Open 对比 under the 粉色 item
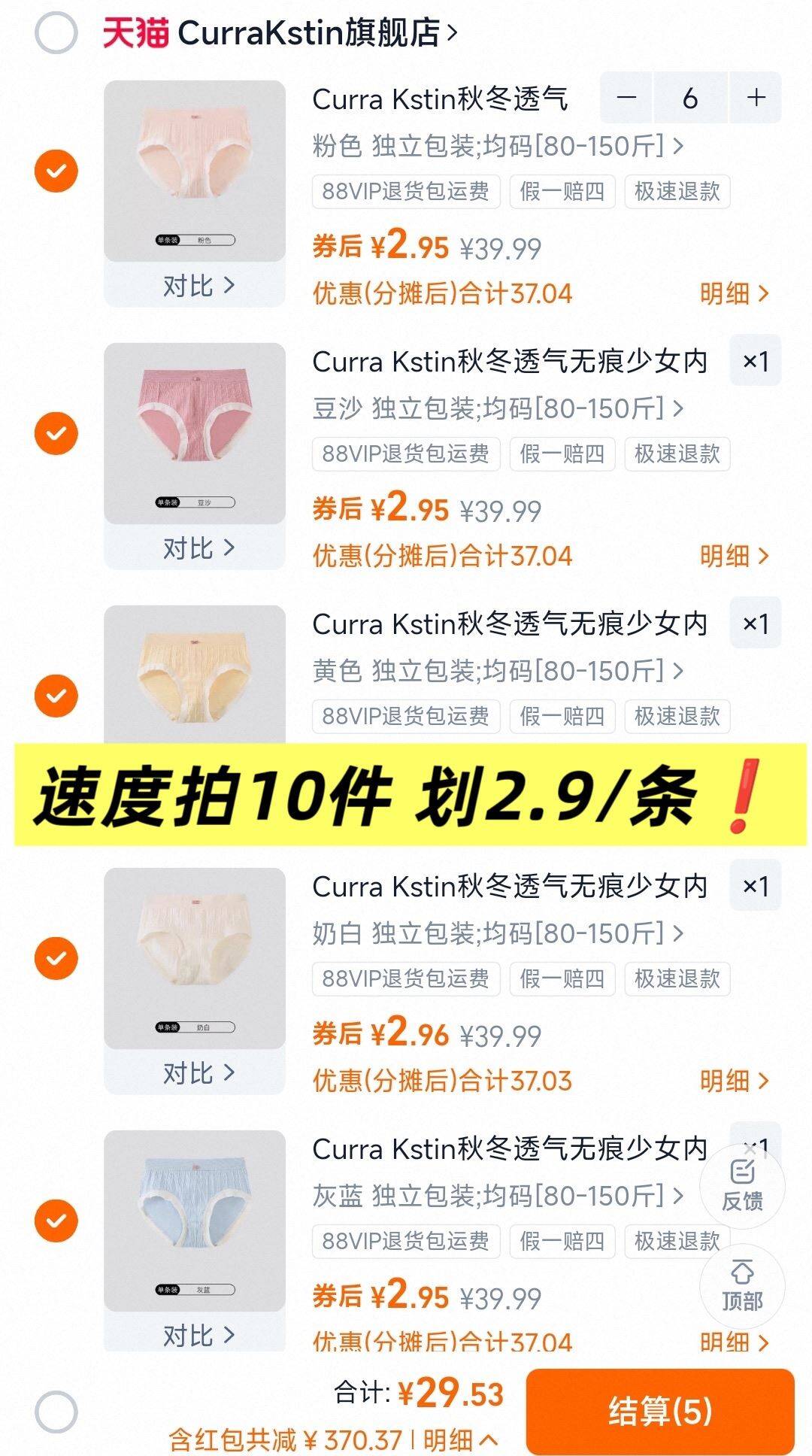Image resolution: width=812 pixels, height=1456 pixels. [x=198, y=286]
